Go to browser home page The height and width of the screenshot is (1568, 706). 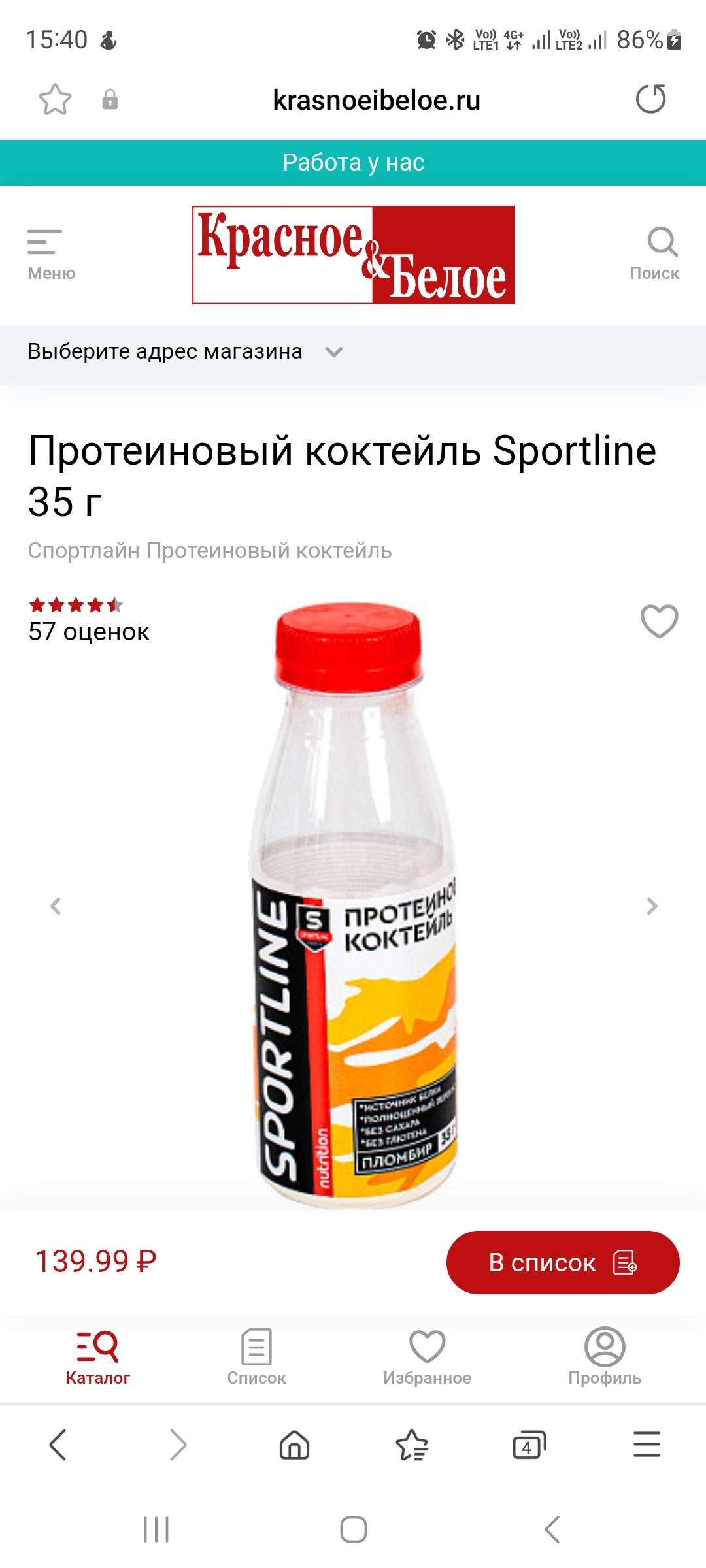pos(294,1445)
